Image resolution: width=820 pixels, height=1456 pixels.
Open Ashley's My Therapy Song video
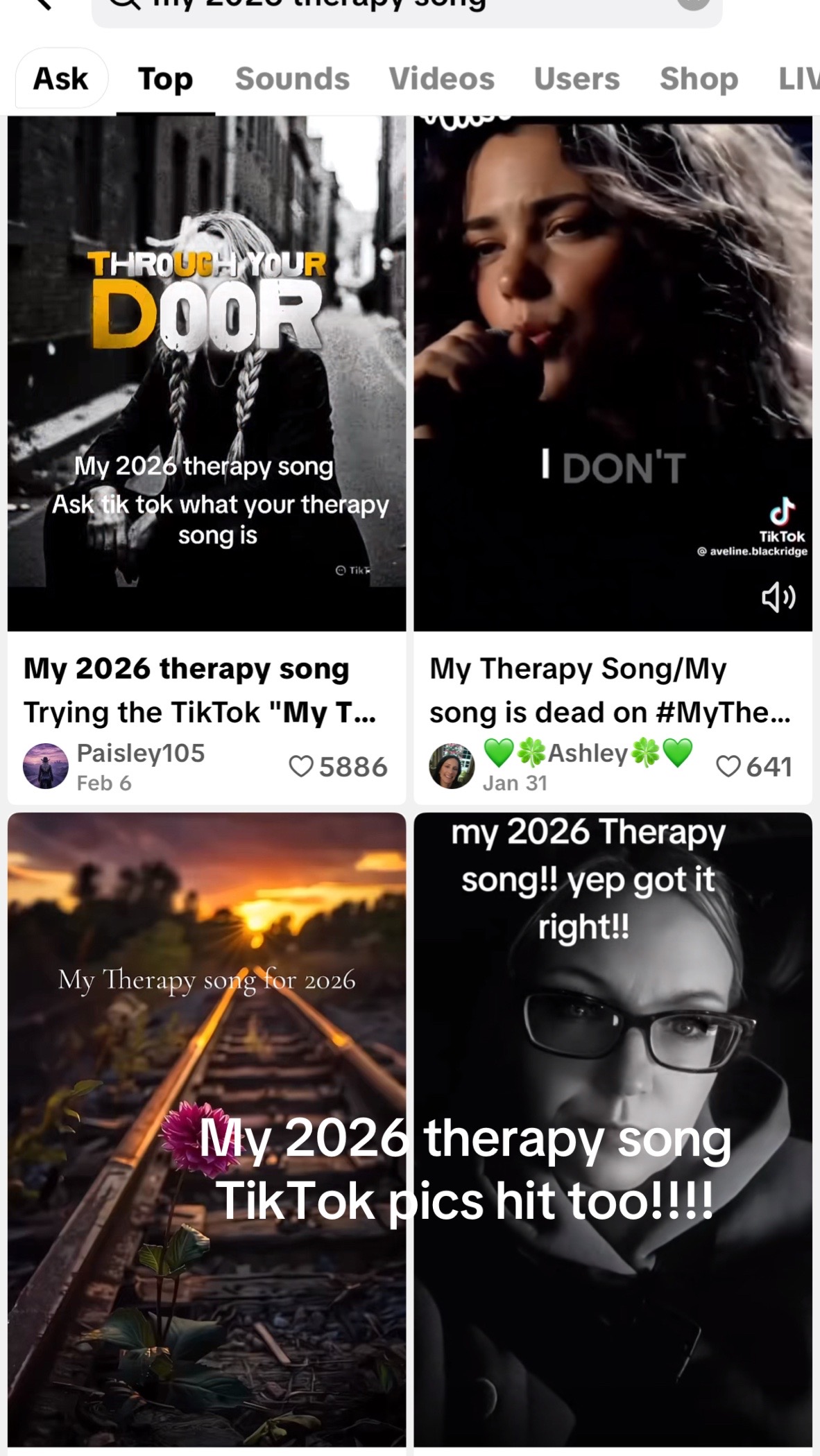(x=613, y=374)
